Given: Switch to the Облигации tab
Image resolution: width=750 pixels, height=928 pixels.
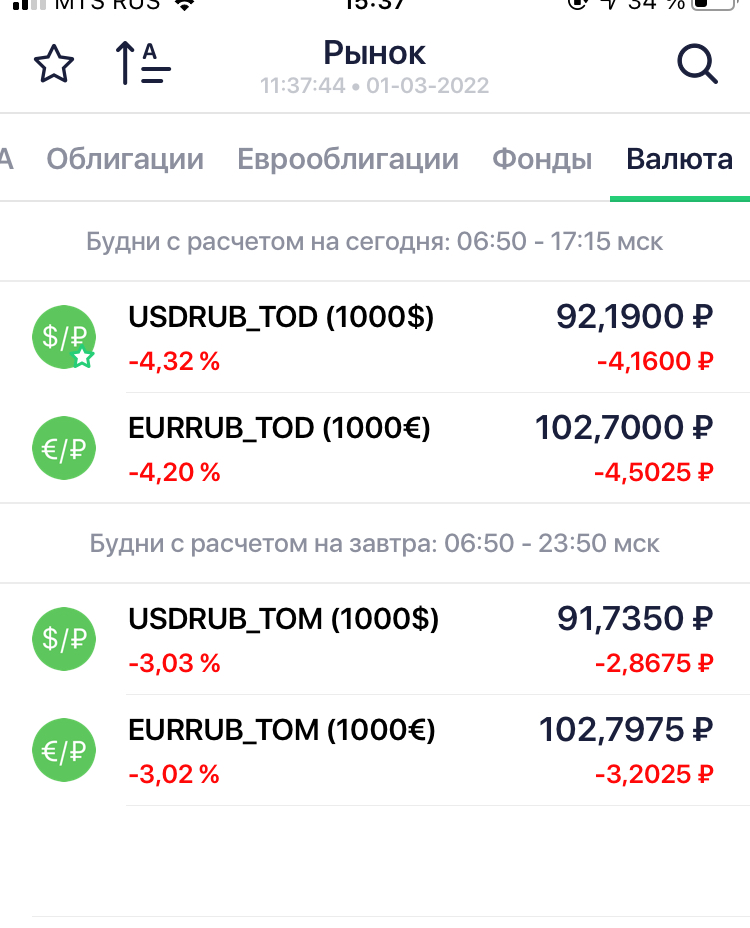Looking at the screenshot, I should coord(125,159).
